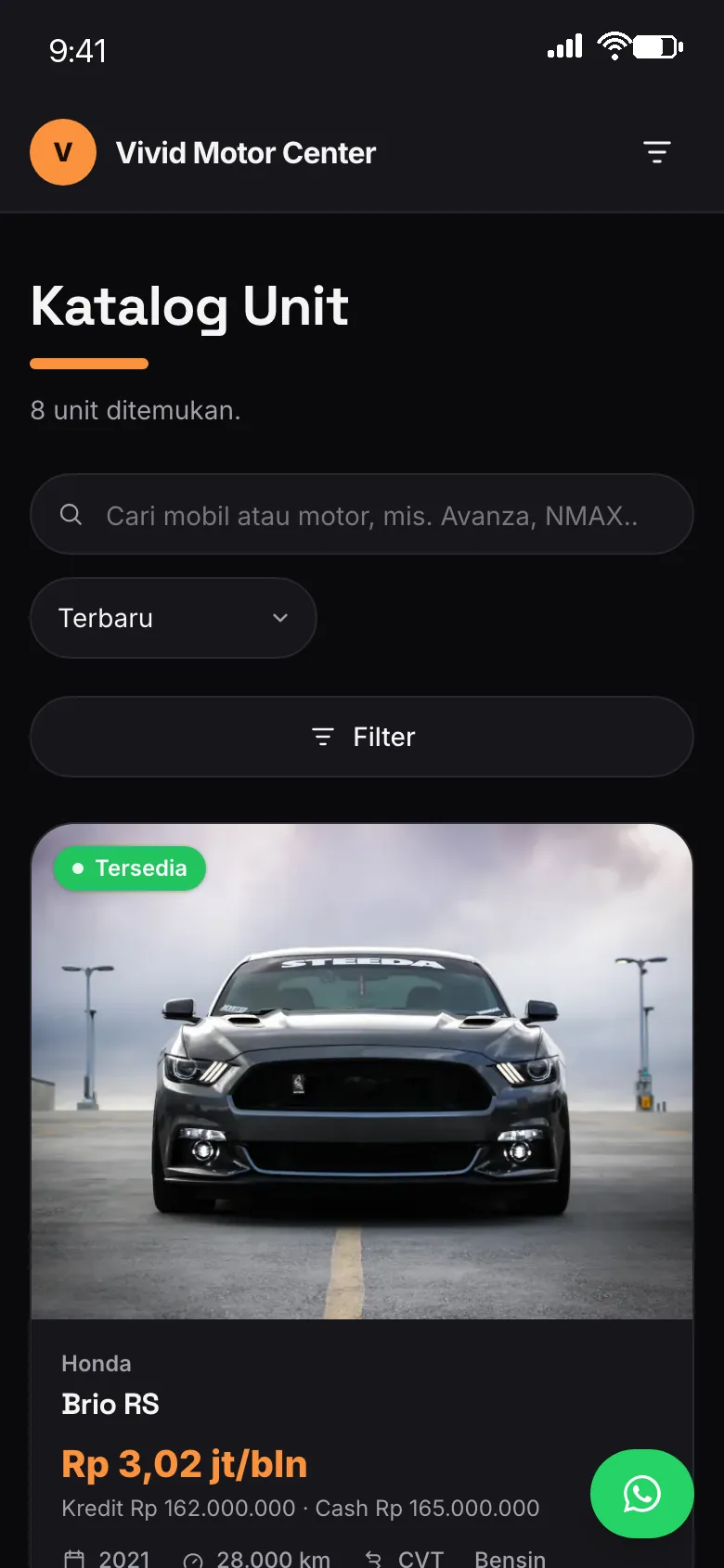724x1568 pixels.
Task: Tap the Vivid Motor Center logo
Action: pyautogui.click(x=63, y=152)
